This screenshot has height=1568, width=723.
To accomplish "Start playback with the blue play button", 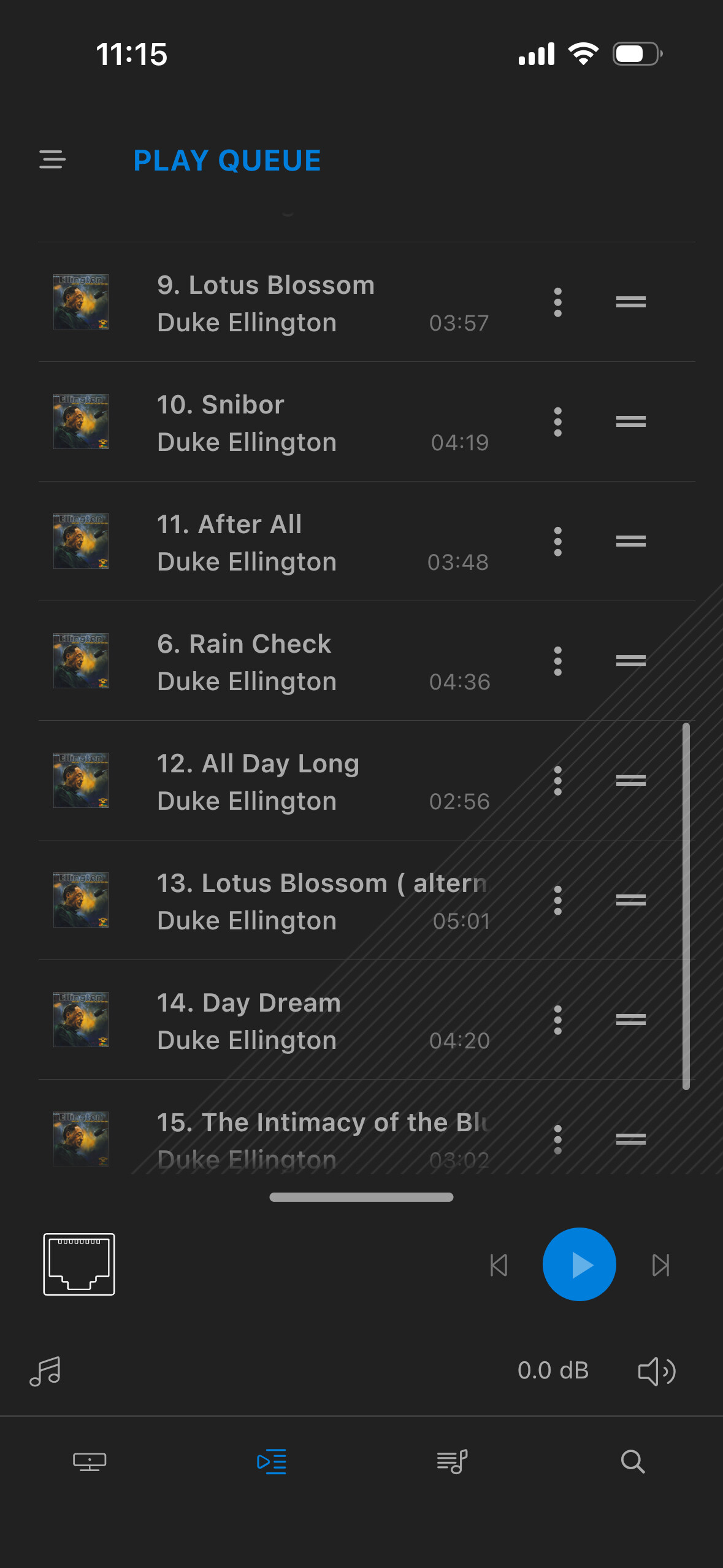I will point(579,1265).
